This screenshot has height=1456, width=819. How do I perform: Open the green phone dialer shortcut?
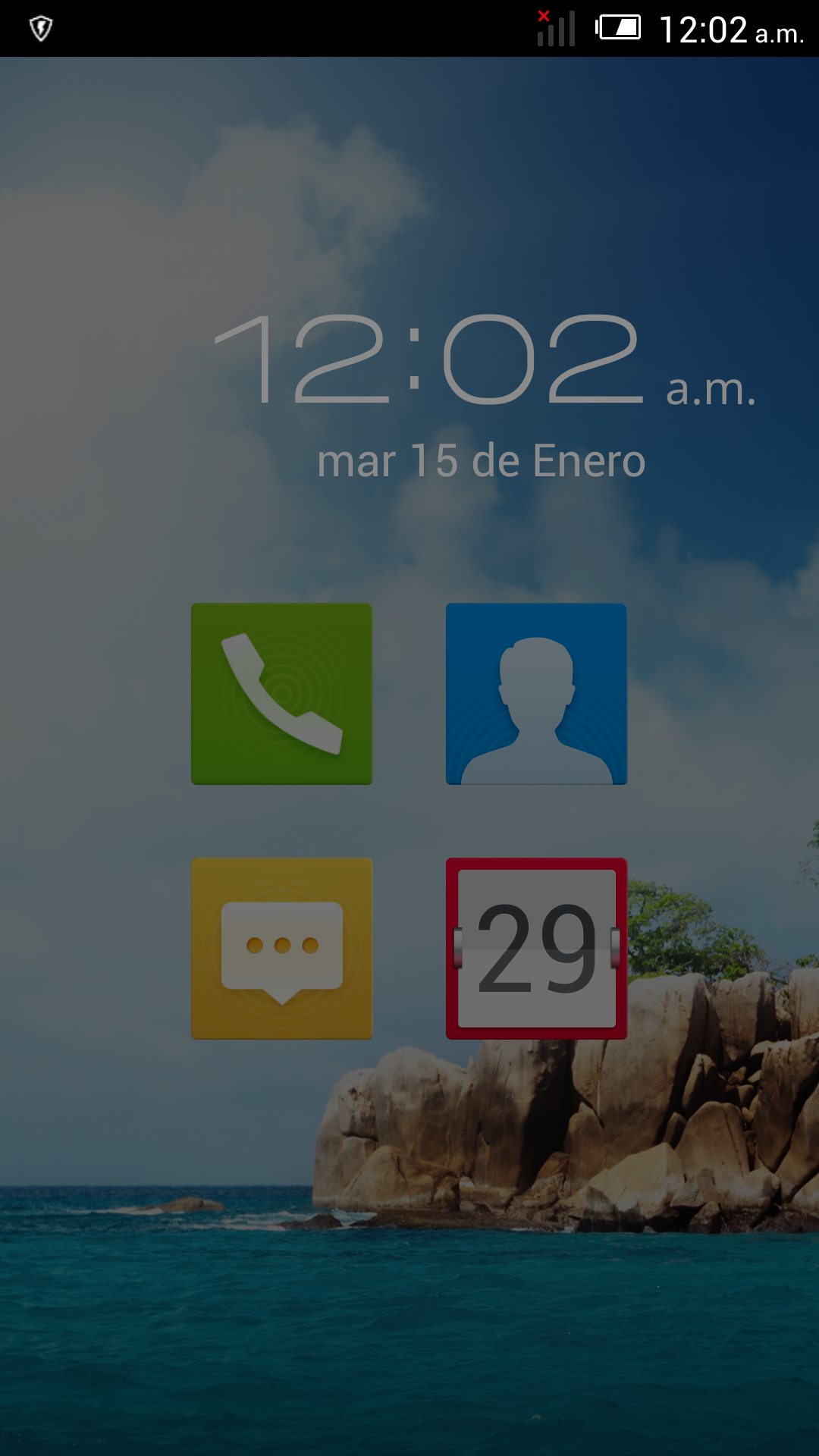point(281,694)
